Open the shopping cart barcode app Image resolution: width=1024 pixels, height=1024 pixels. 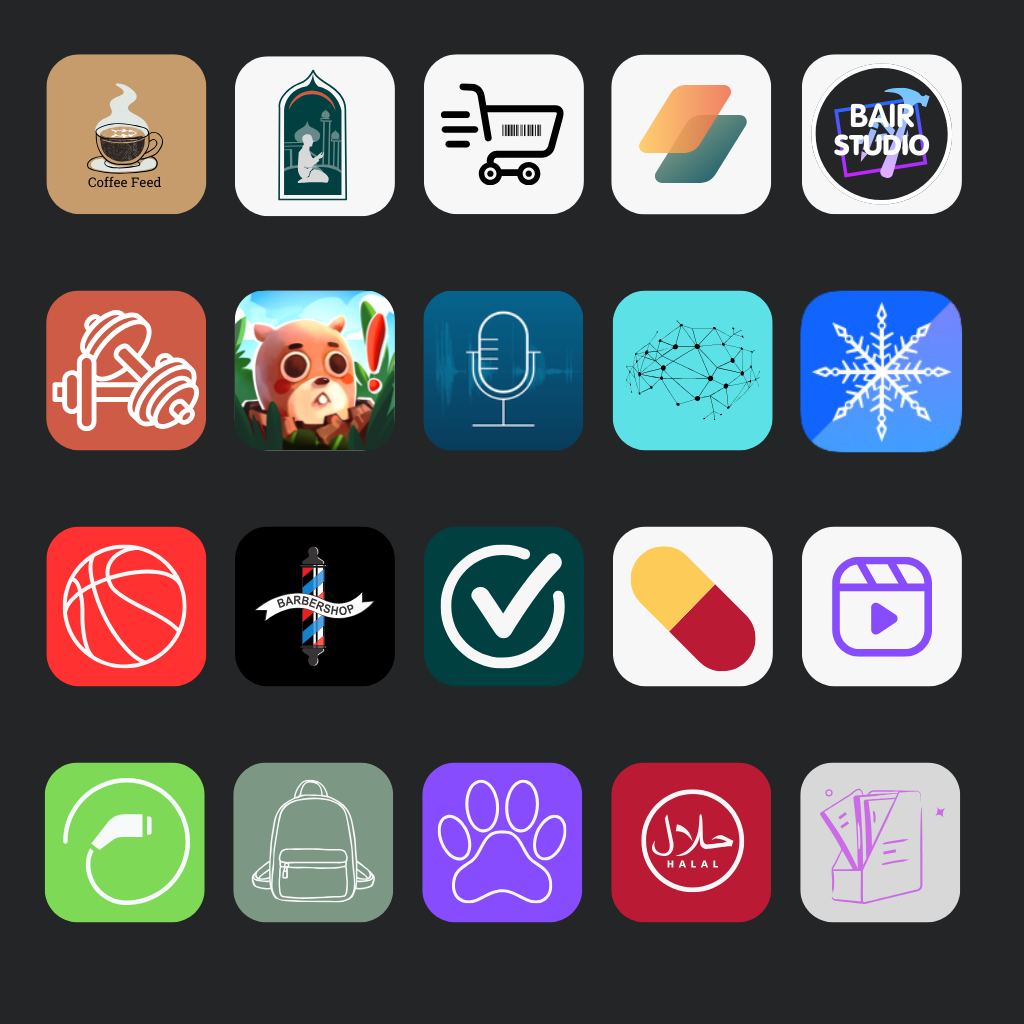pos(504,134)
